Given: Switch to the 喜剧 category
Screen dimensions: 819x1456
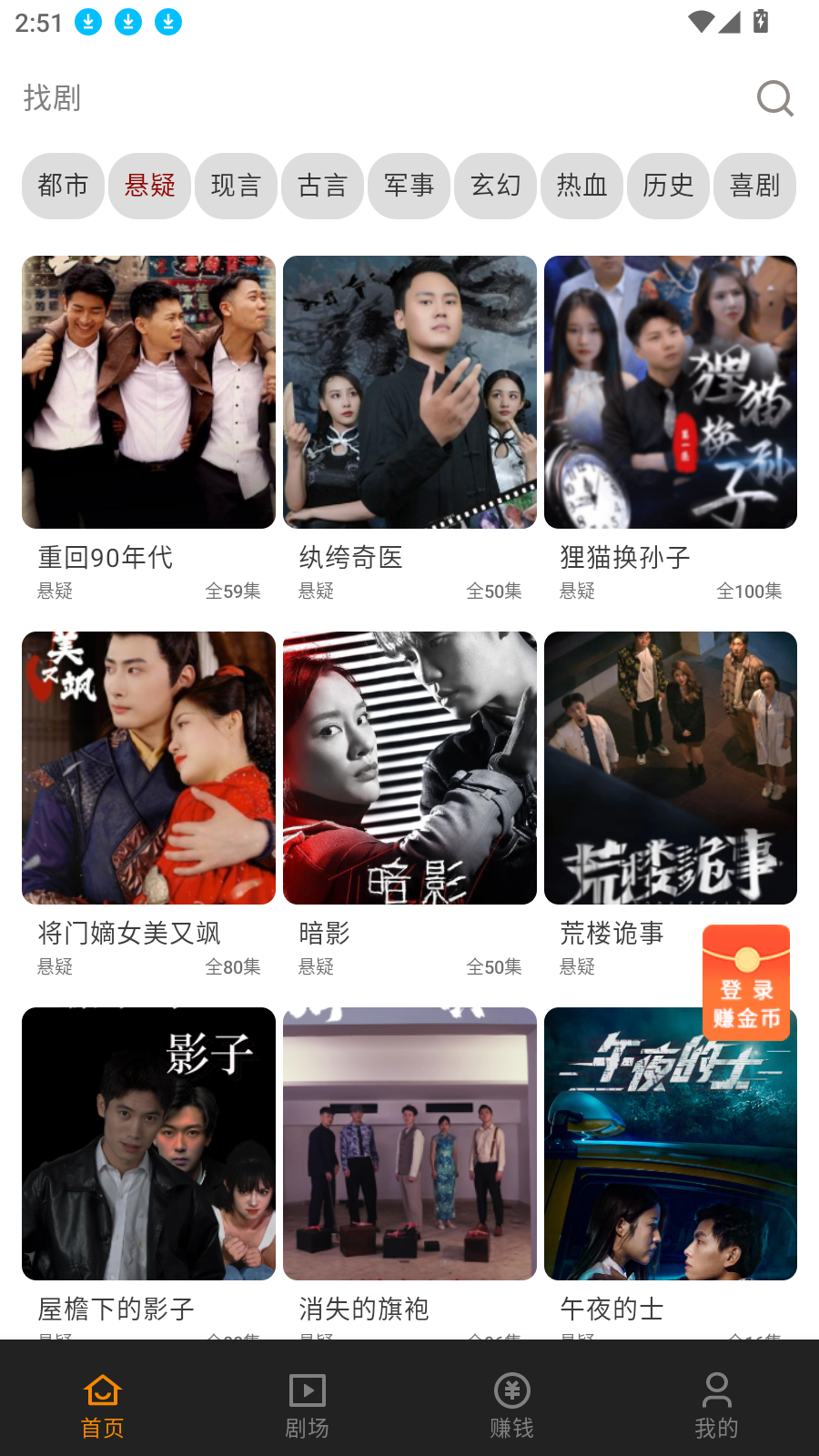Looking at the screenshot, I should (754, 186).
